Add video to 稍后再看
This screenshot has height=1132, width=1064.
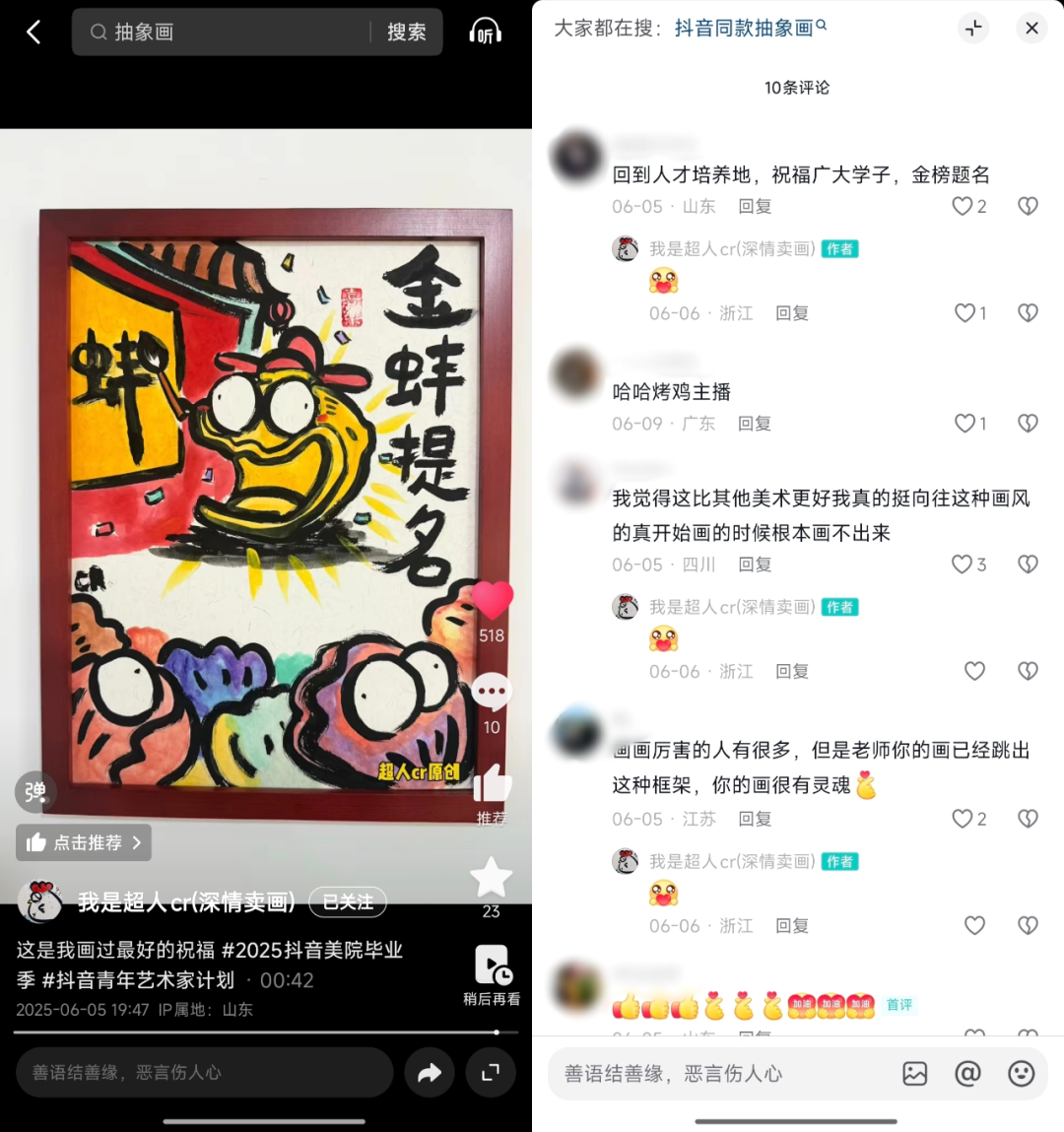[x=492, y=966]
